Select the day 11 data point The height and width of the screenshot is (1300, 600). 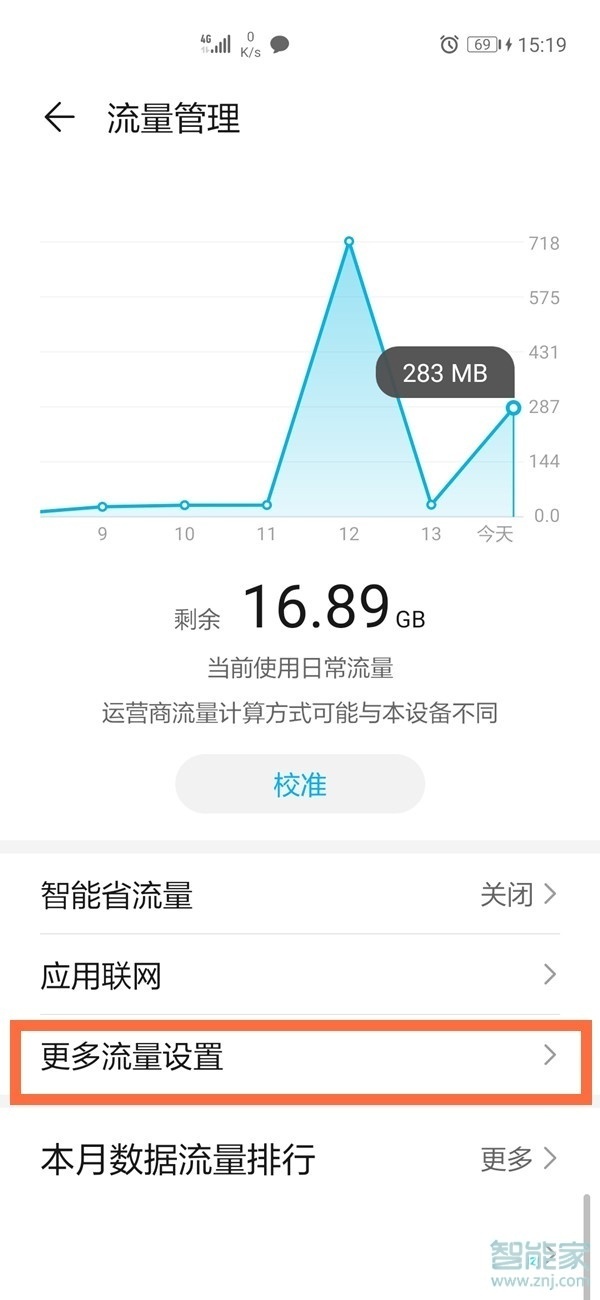(x=267, y=505)
